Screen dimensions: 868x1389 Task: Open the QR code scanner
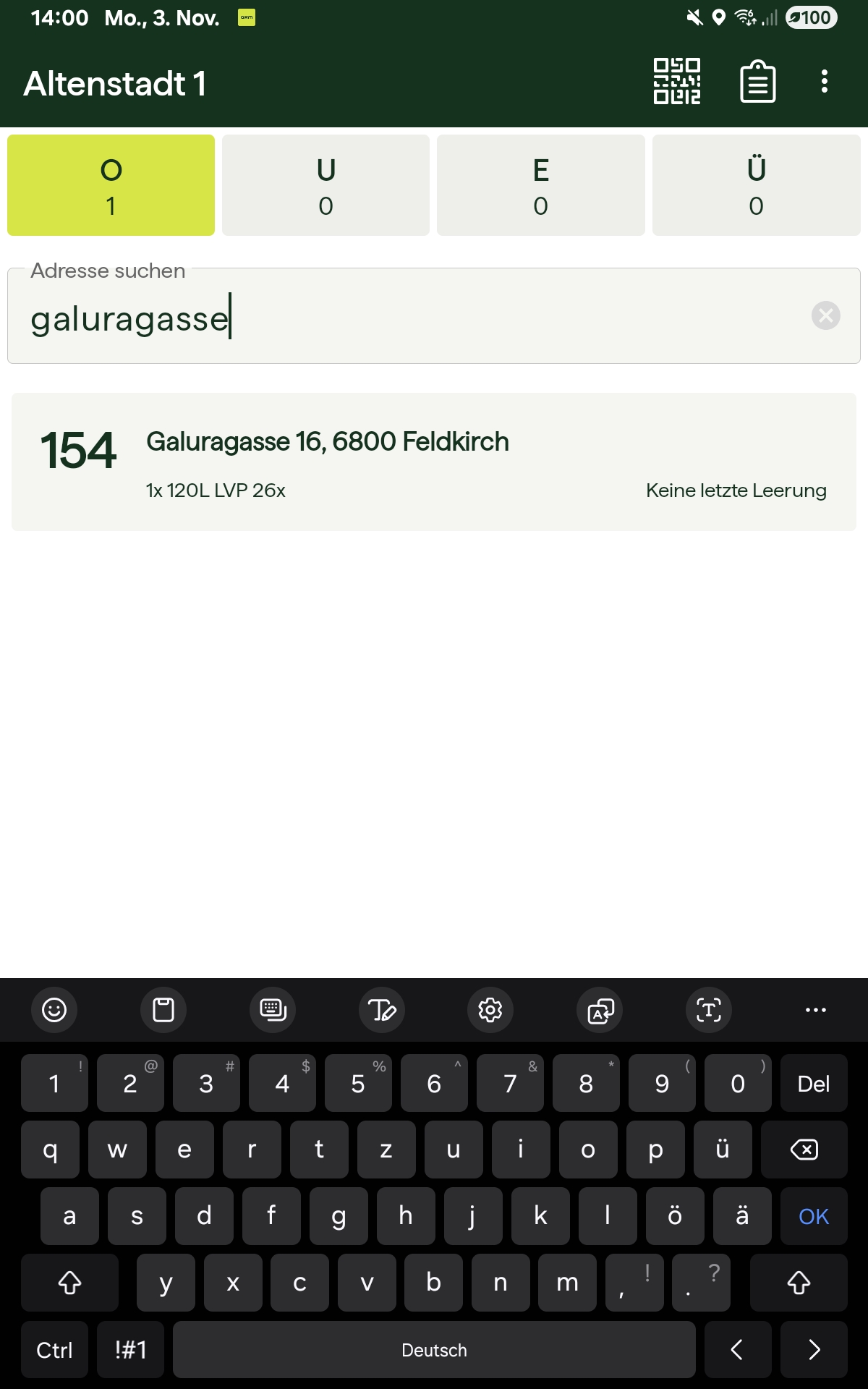[x=677, y=82]
